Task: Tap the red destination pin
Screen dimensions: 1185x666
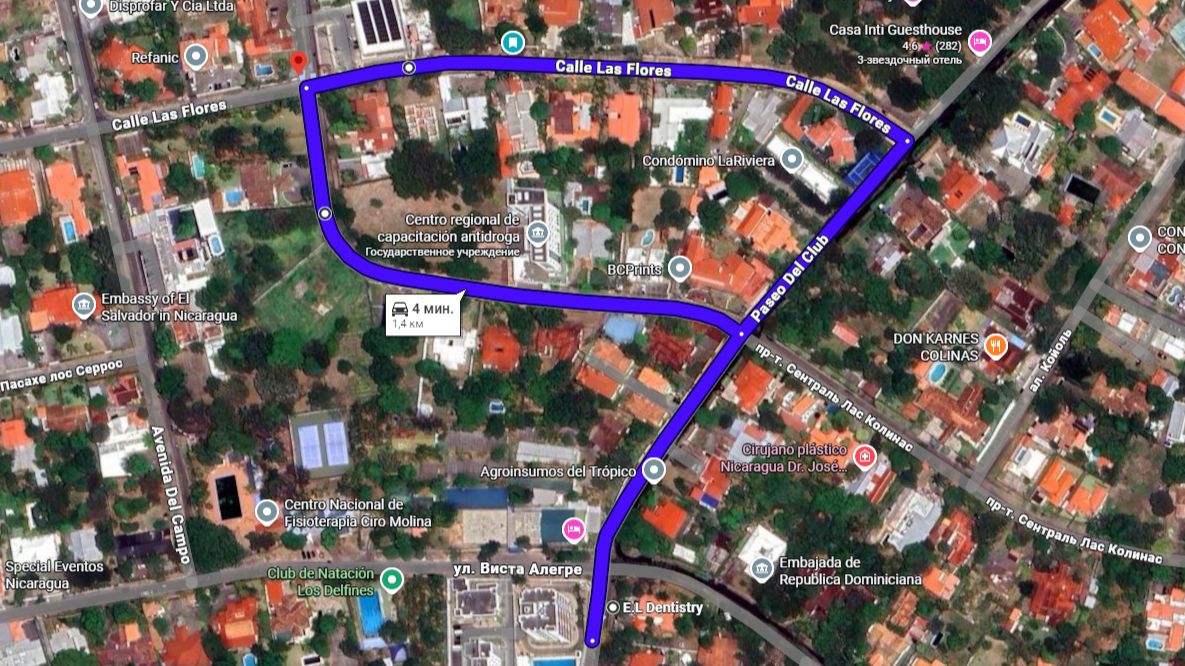Action: click(x=298, y=63)
